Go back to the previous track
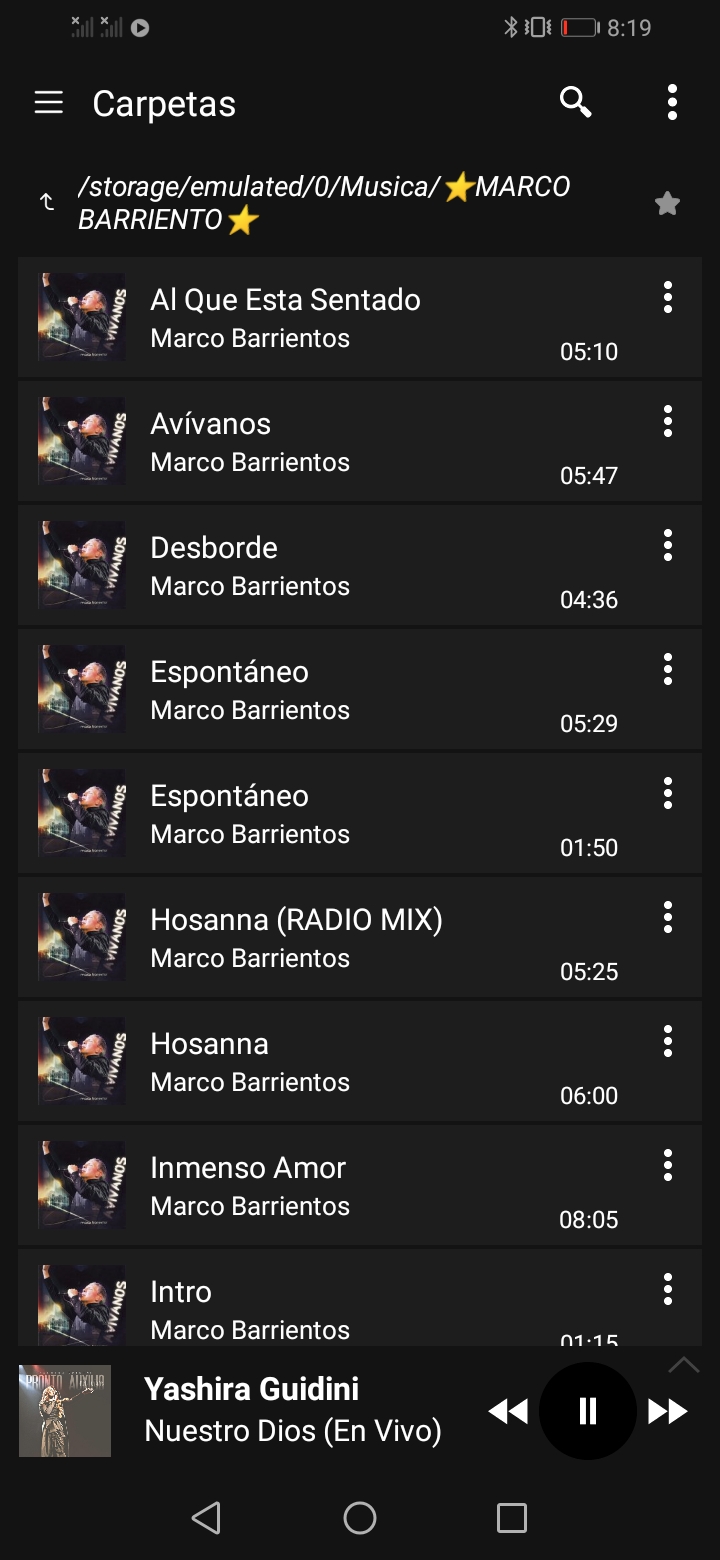The width and height of the screenshot is (720, 1560). coord(508,1411)
